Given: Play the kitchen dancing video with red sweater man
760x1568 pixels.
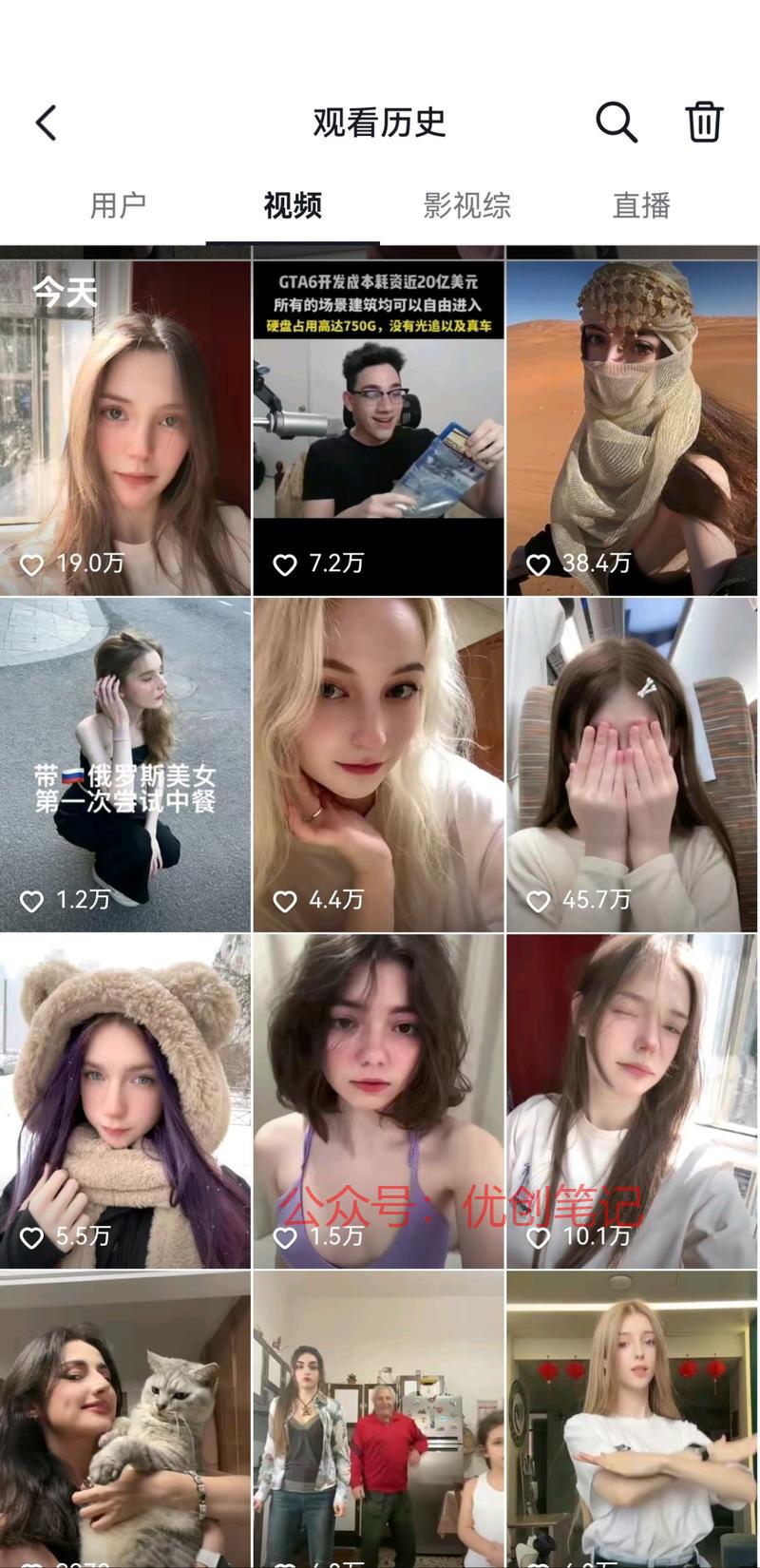Looking at the screenshot, I should click(x=378, y=1421).
